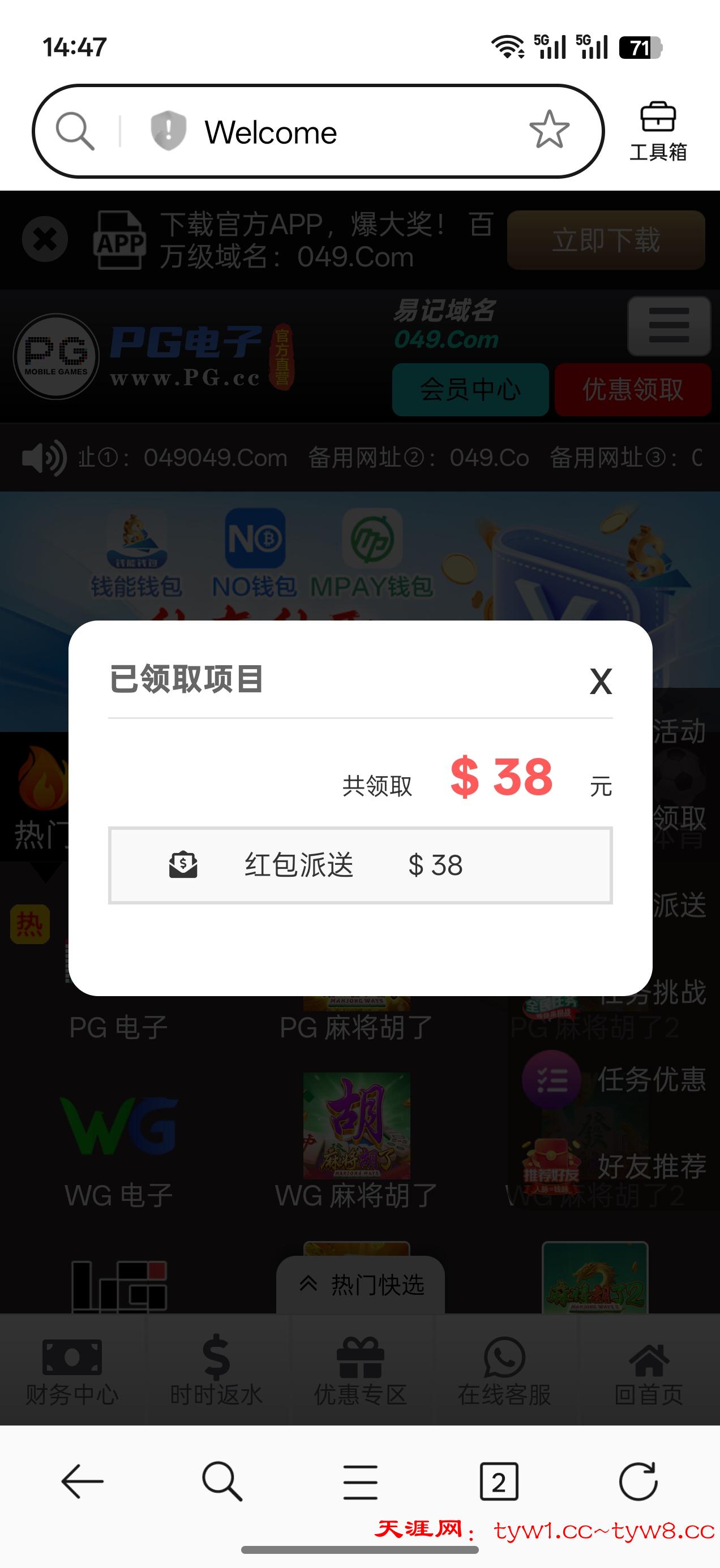Open the 红包派送 $38 entry
This screenshot has width=720, height=1568.
[360, 865]
